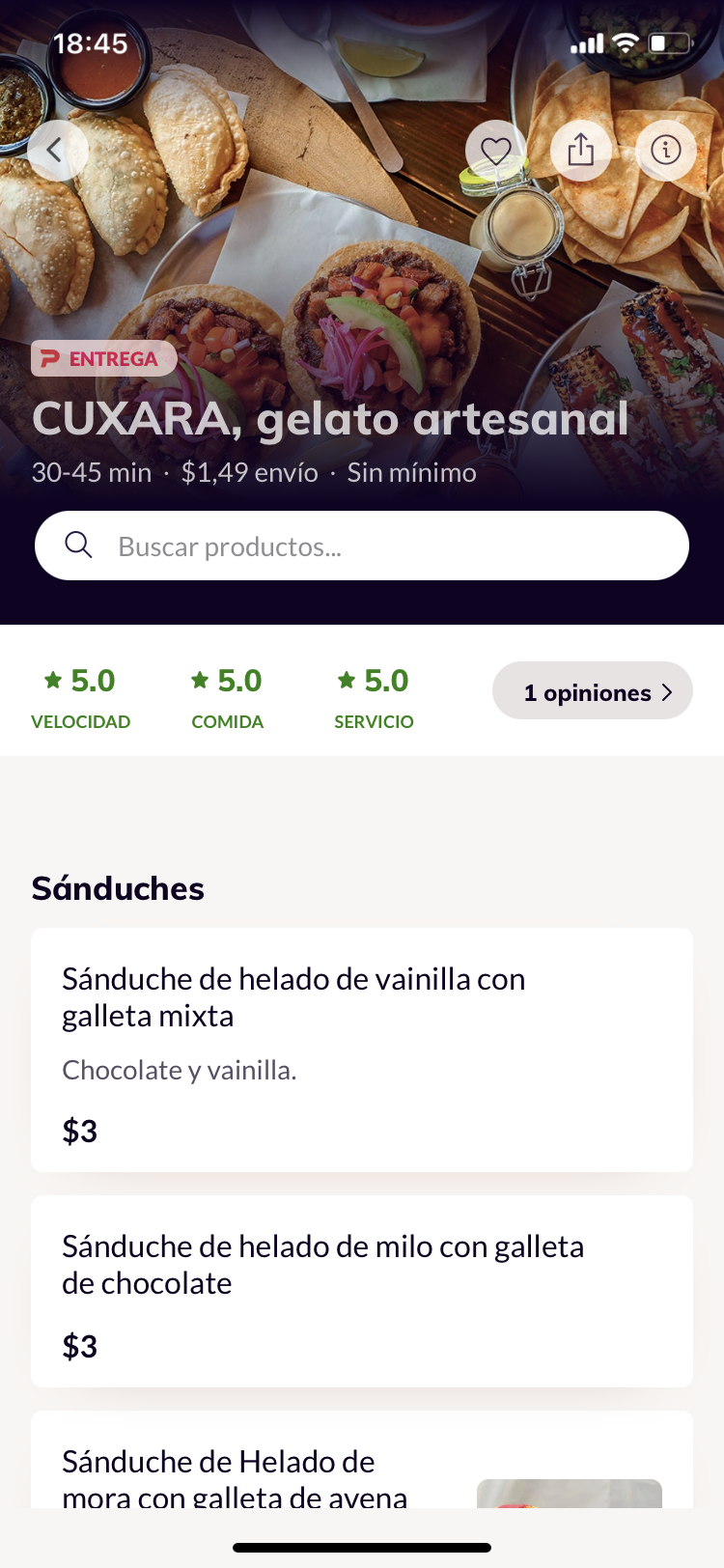The height and width of the screenshot is (1568, 724).
Task: Tap the Buscar productos search field
Action: tap(362, 546)
